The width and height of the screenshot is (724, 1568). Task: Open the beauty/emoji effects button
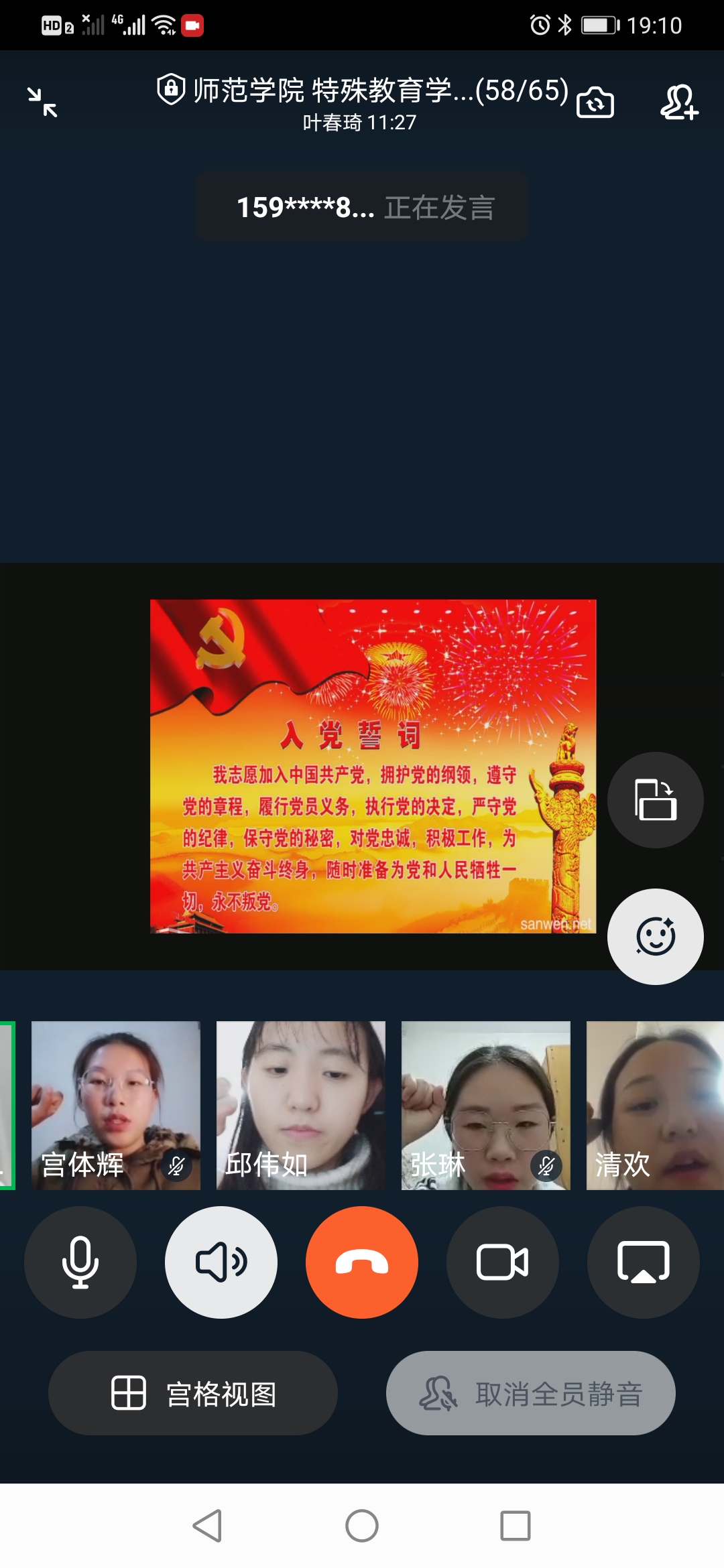pyautogui.click(x=655, y=936)
